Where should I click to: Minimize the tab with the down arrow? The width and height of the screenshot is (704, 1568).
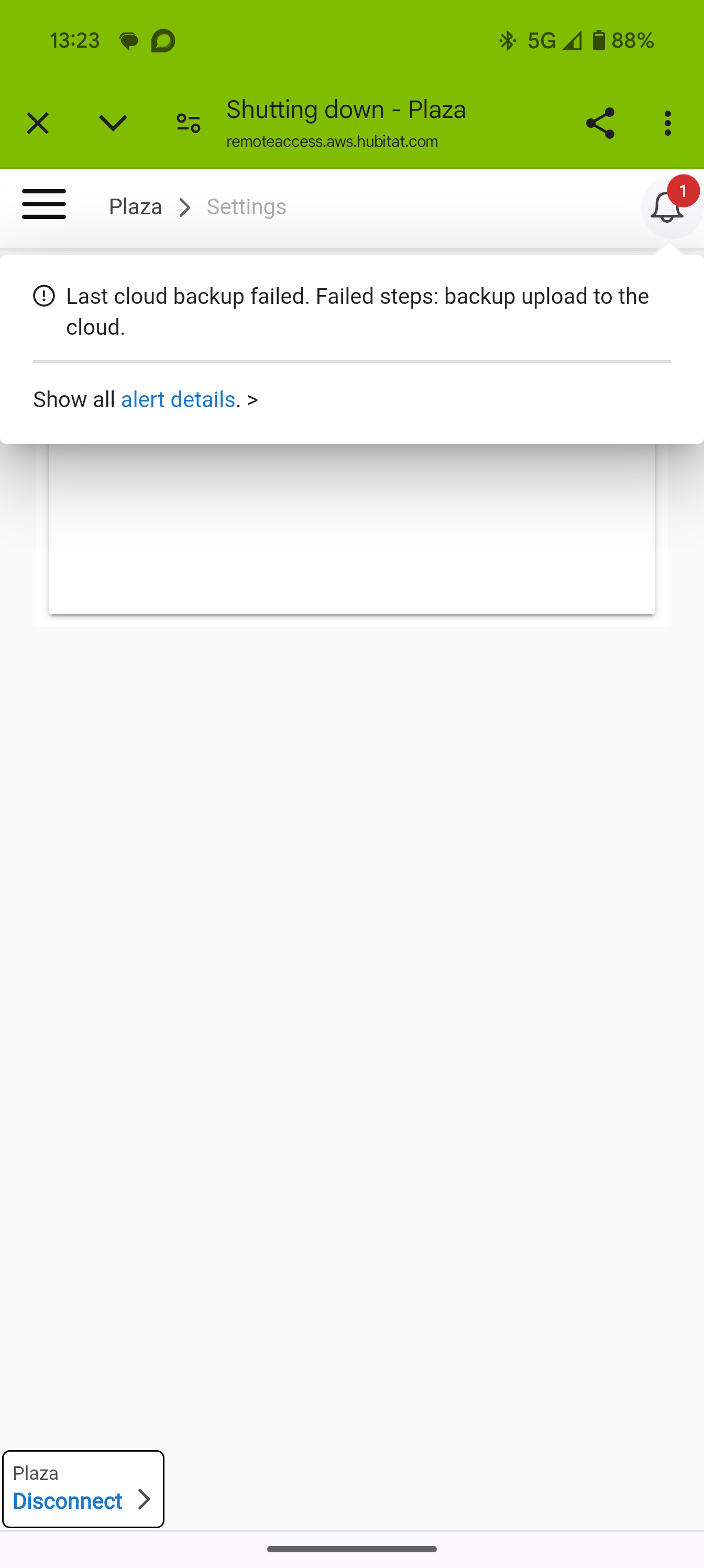(113, 123)
